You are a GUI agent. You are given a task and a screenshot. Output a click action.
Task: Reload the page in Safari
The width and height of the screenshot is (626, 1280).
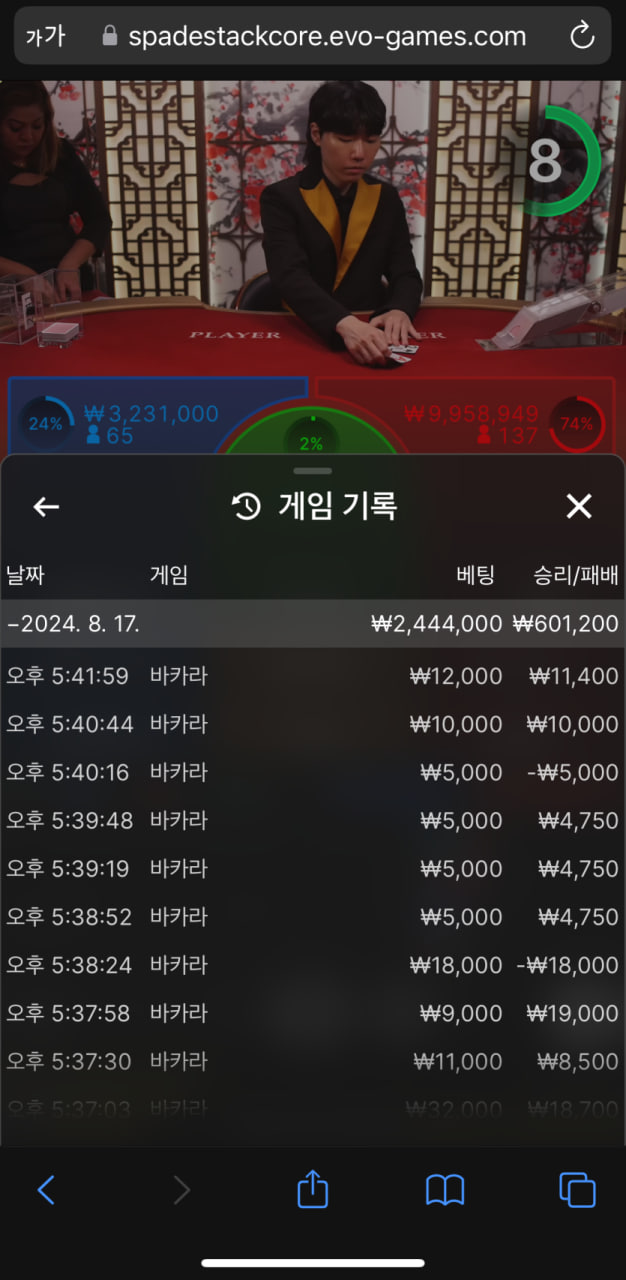click(x=581, y=37)
